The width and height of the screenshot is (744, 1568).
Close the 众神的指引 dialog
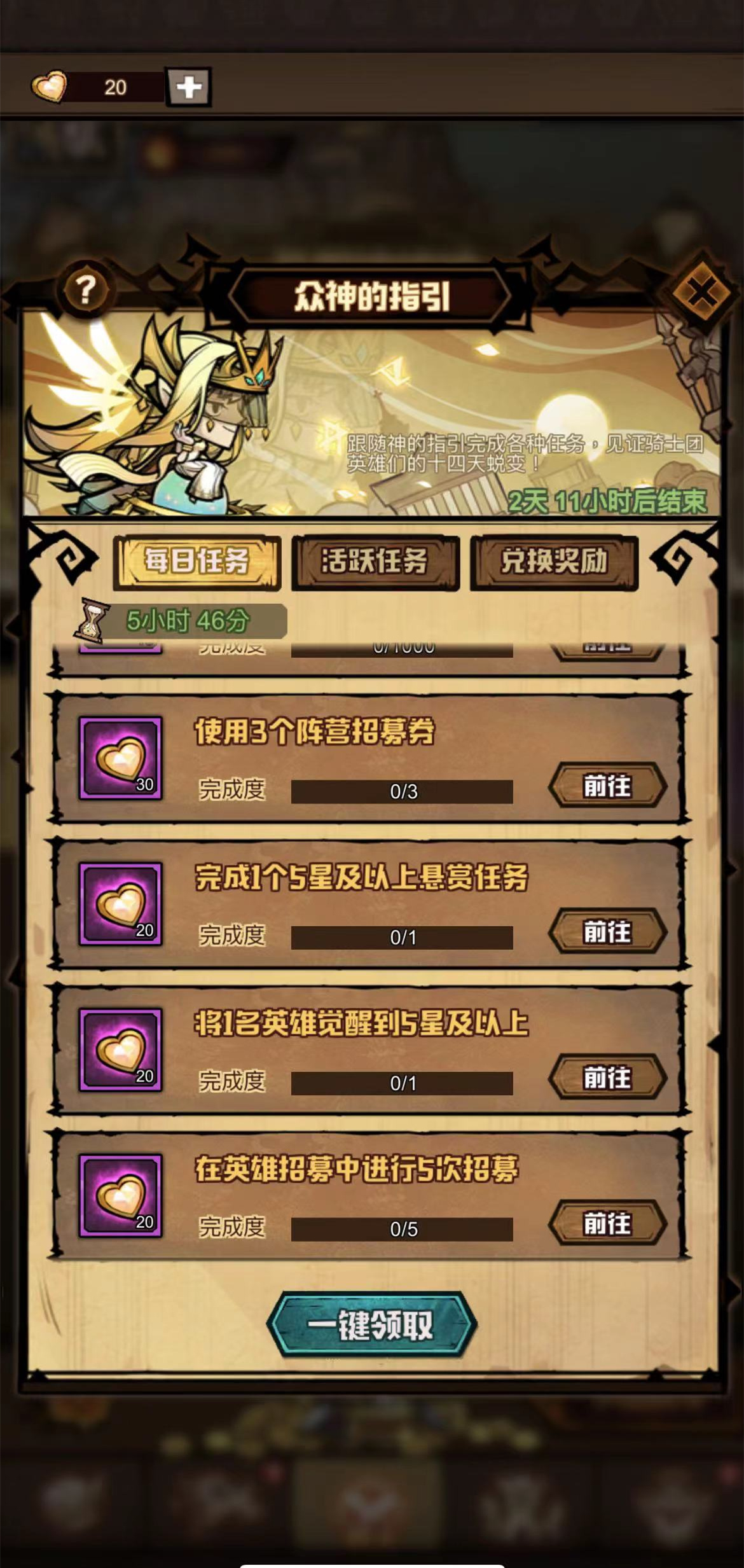click(x=701, y=293)
